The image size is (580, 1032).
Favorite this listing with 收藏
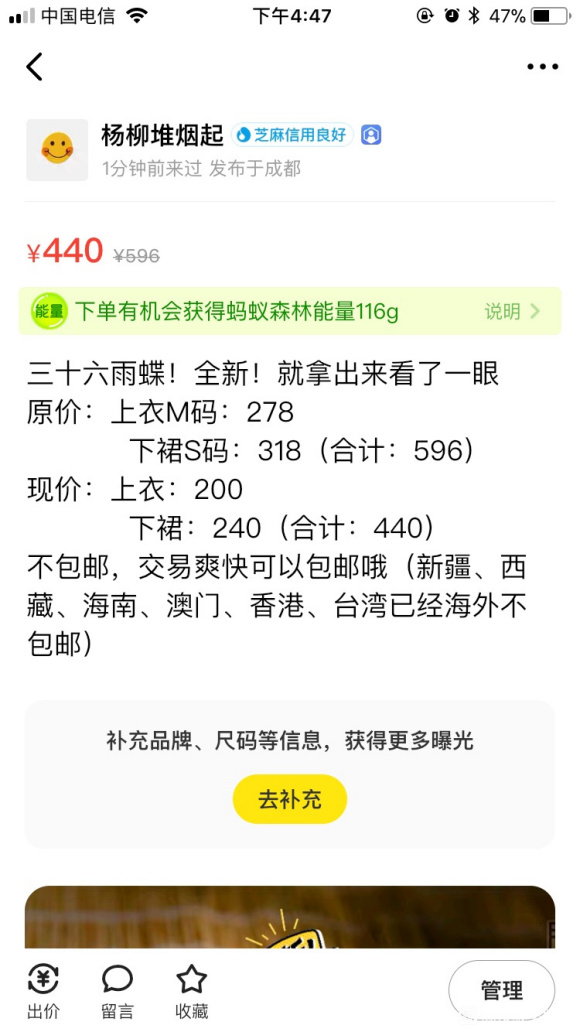(x=192, y=992)
